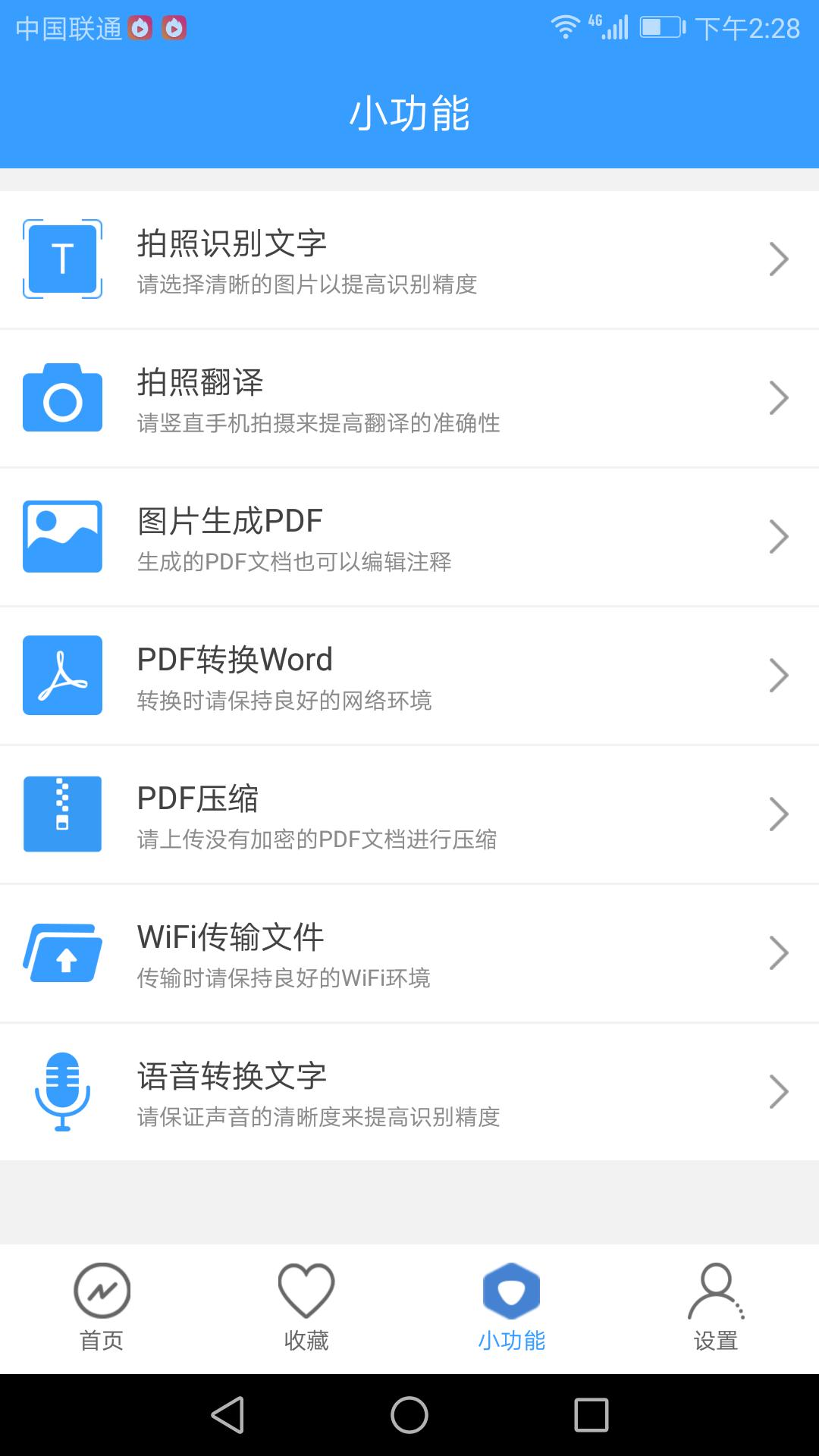Click the heart icon above 收藏
Screen dimensions: 819x1456
(306, 1289)
